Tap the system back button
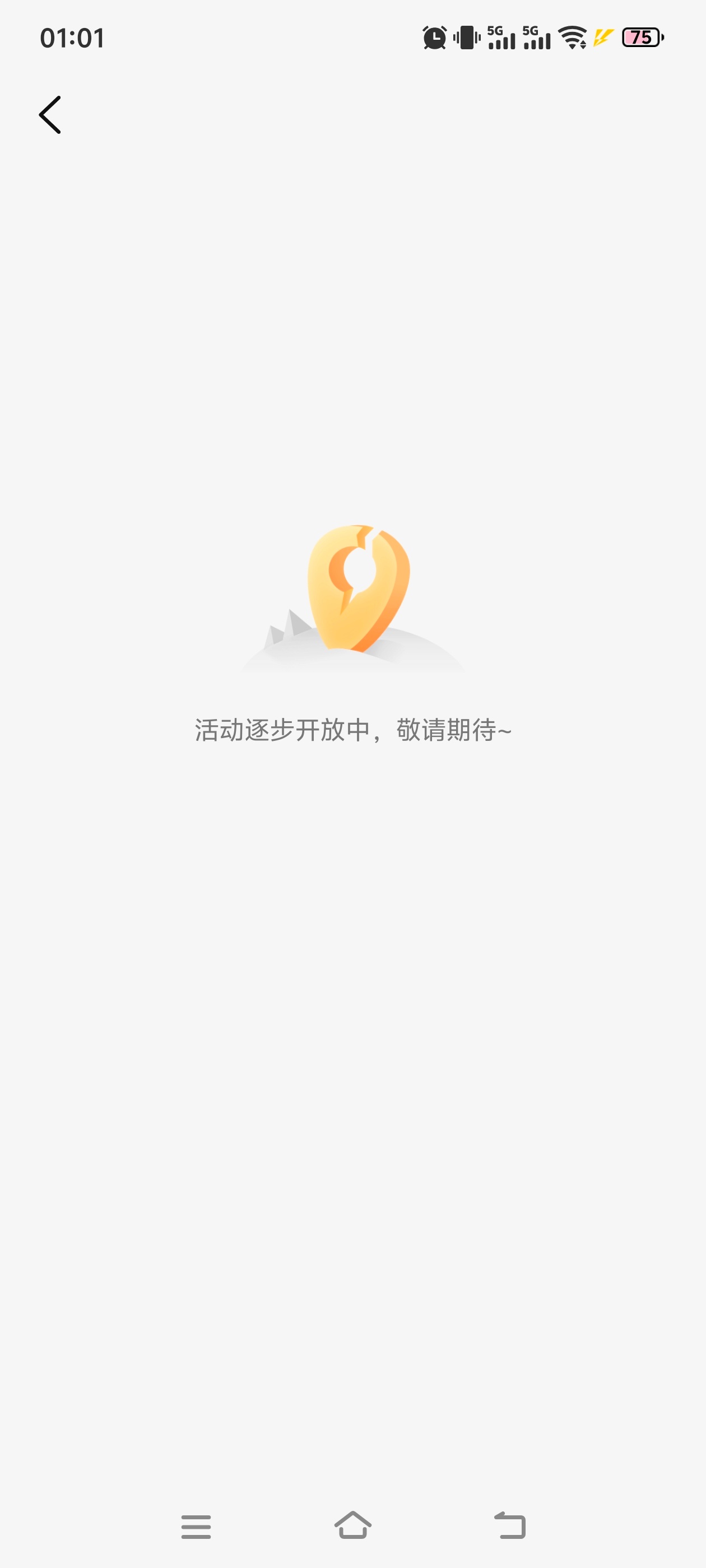This screenshot has width=706, height=1568. [510, 1525]
